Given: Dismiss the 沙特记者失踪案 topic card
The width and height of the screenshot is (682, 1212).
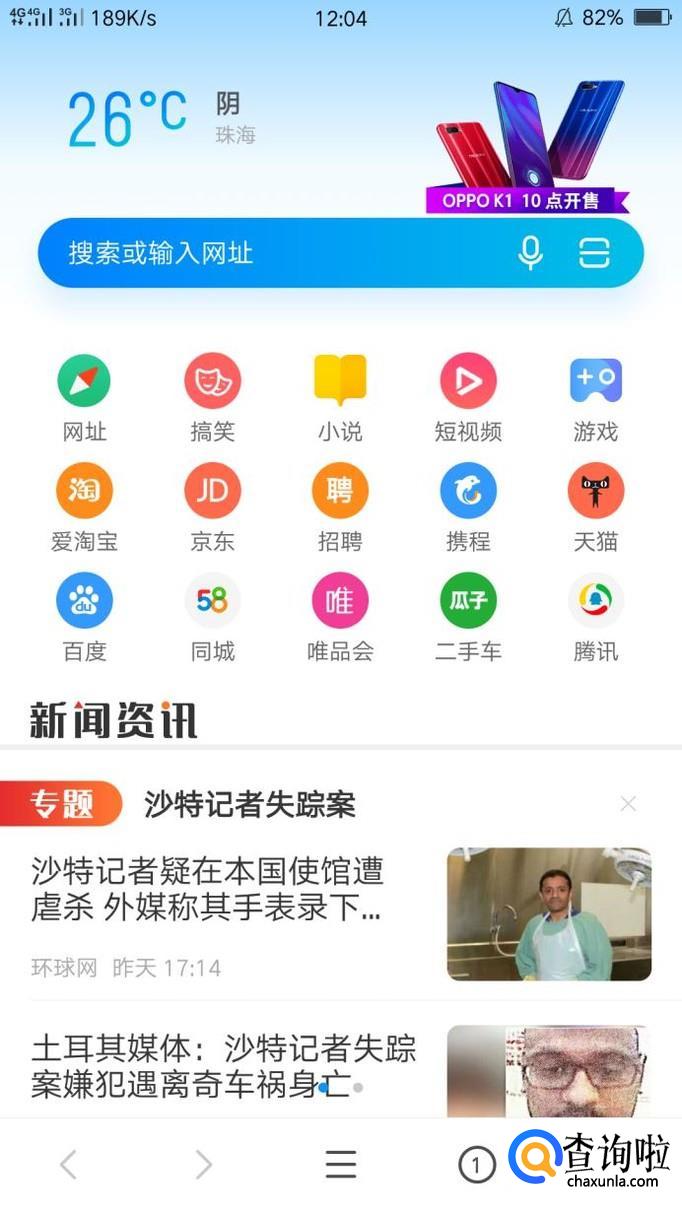Looking at the screenshot, I should (x=628, y=804).
